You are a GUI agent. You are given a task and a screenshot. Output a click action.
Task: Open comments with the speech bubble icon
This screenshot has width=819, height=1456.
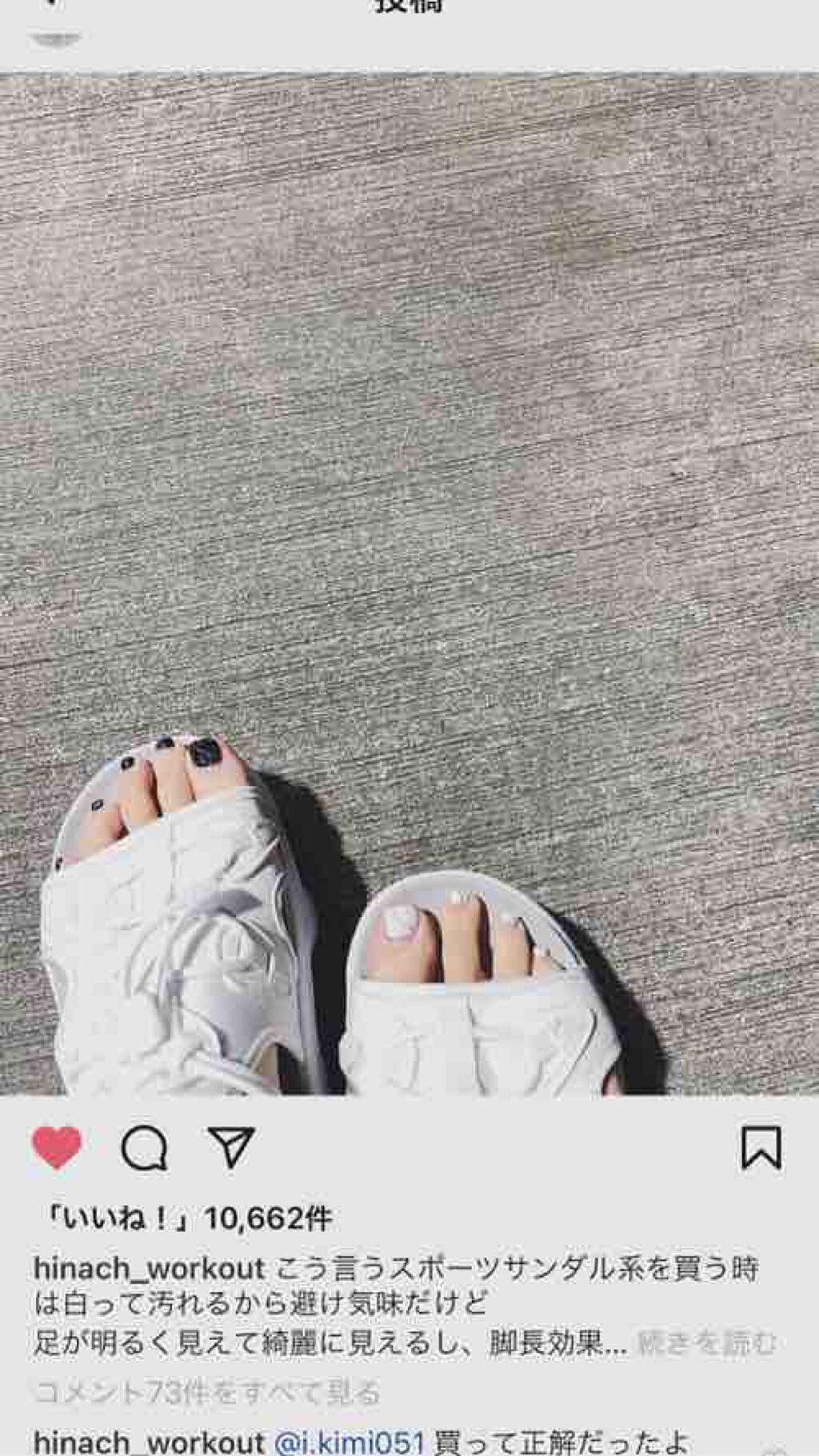[x=144, y=1149]
